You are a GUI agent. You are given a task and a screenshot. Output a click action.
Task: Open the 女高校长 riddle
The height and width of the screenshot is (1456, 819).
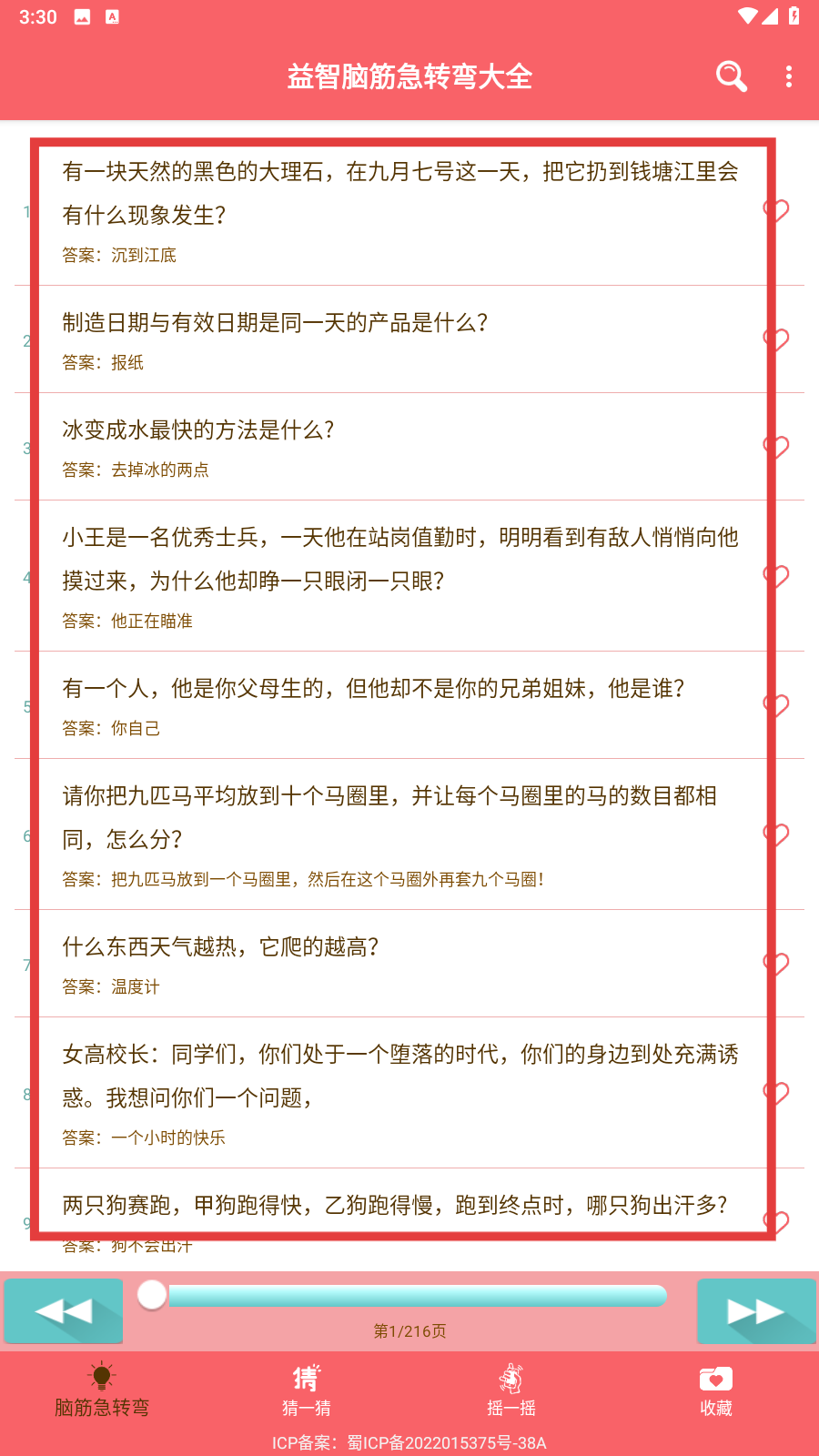(400, 1076)
